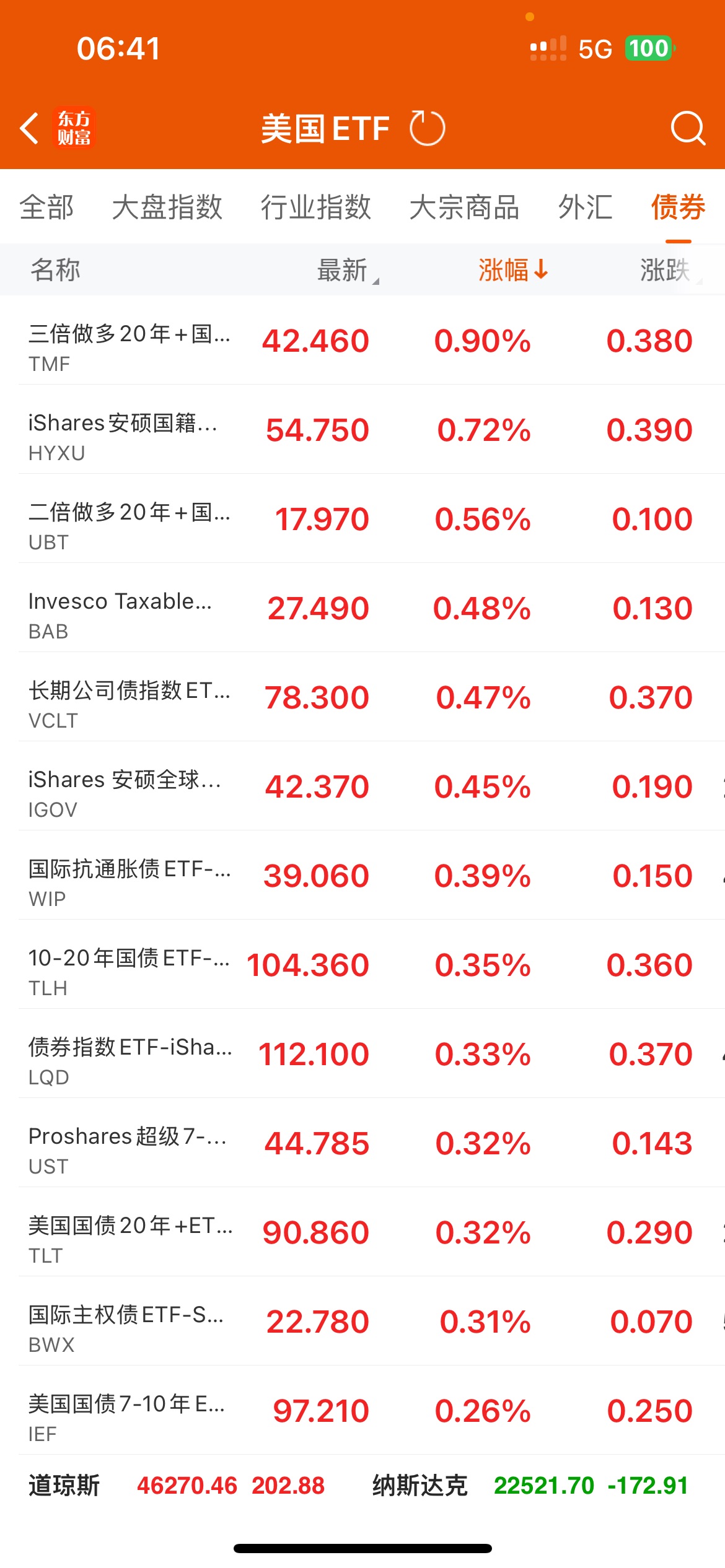Screen dimensions: 725x1568
Task: Sort the list by 涨跌 column
Action: click(666, 270)
